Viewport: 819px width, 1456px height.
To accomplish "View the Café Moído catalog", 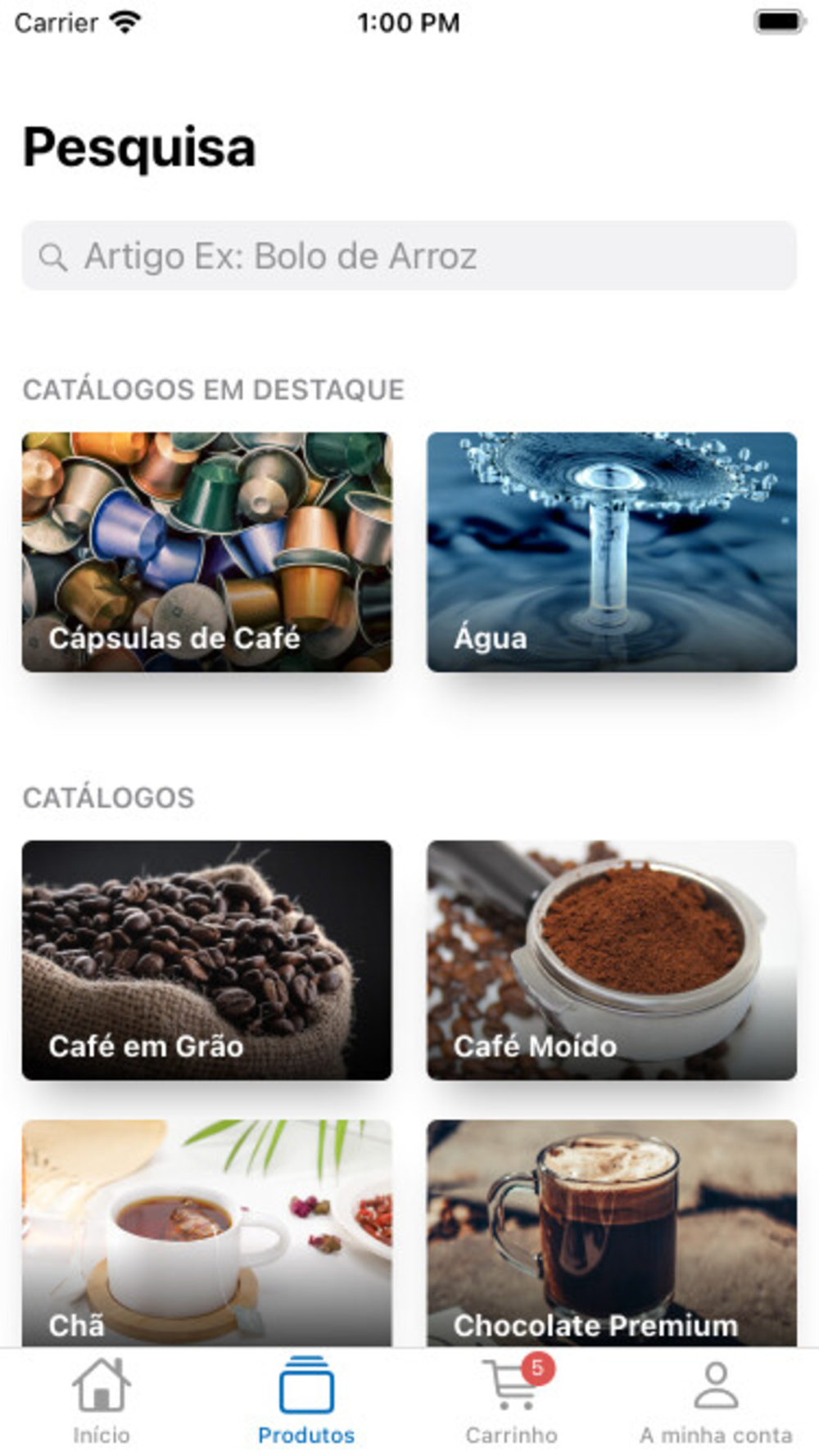I will pos(611,960).
